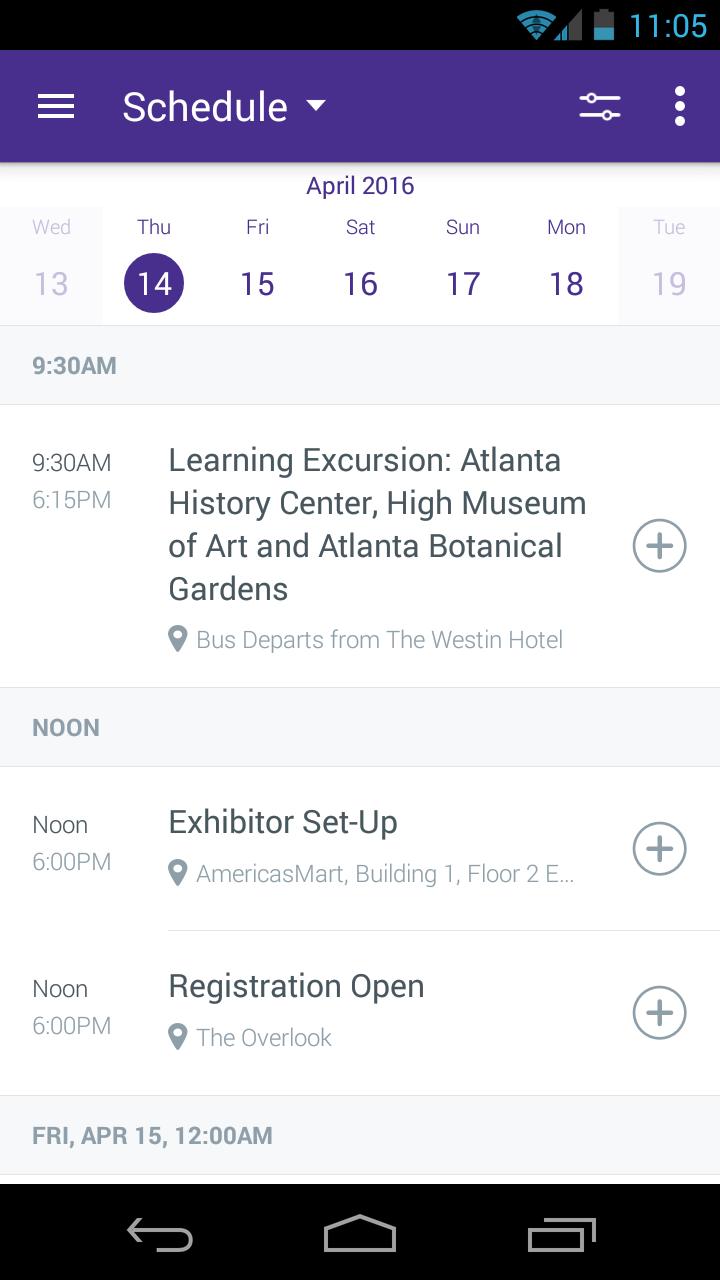Go back using the system back button
This screenshot has height=1280, width=720.
160,1234
